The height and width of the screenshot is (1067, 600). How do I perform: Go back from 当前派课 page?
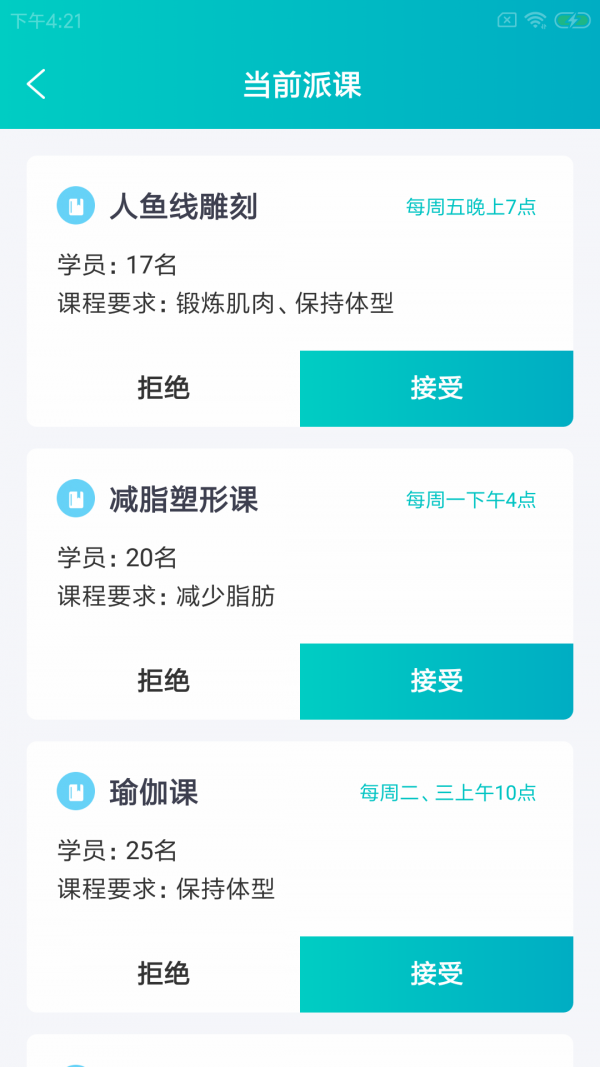37,84
